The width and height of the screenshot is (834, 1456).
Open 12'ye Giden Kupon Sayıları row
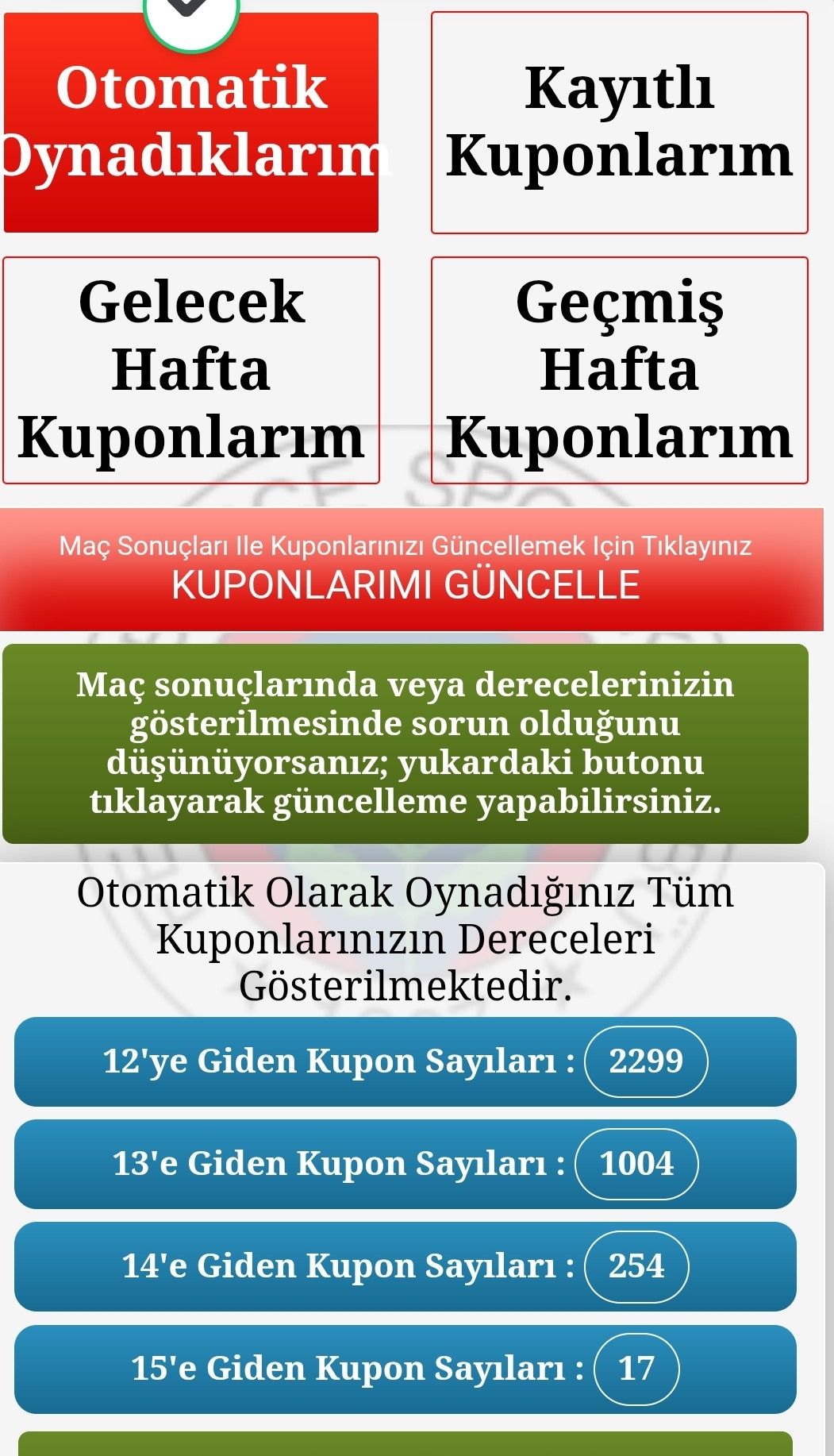coord(405,1061)
